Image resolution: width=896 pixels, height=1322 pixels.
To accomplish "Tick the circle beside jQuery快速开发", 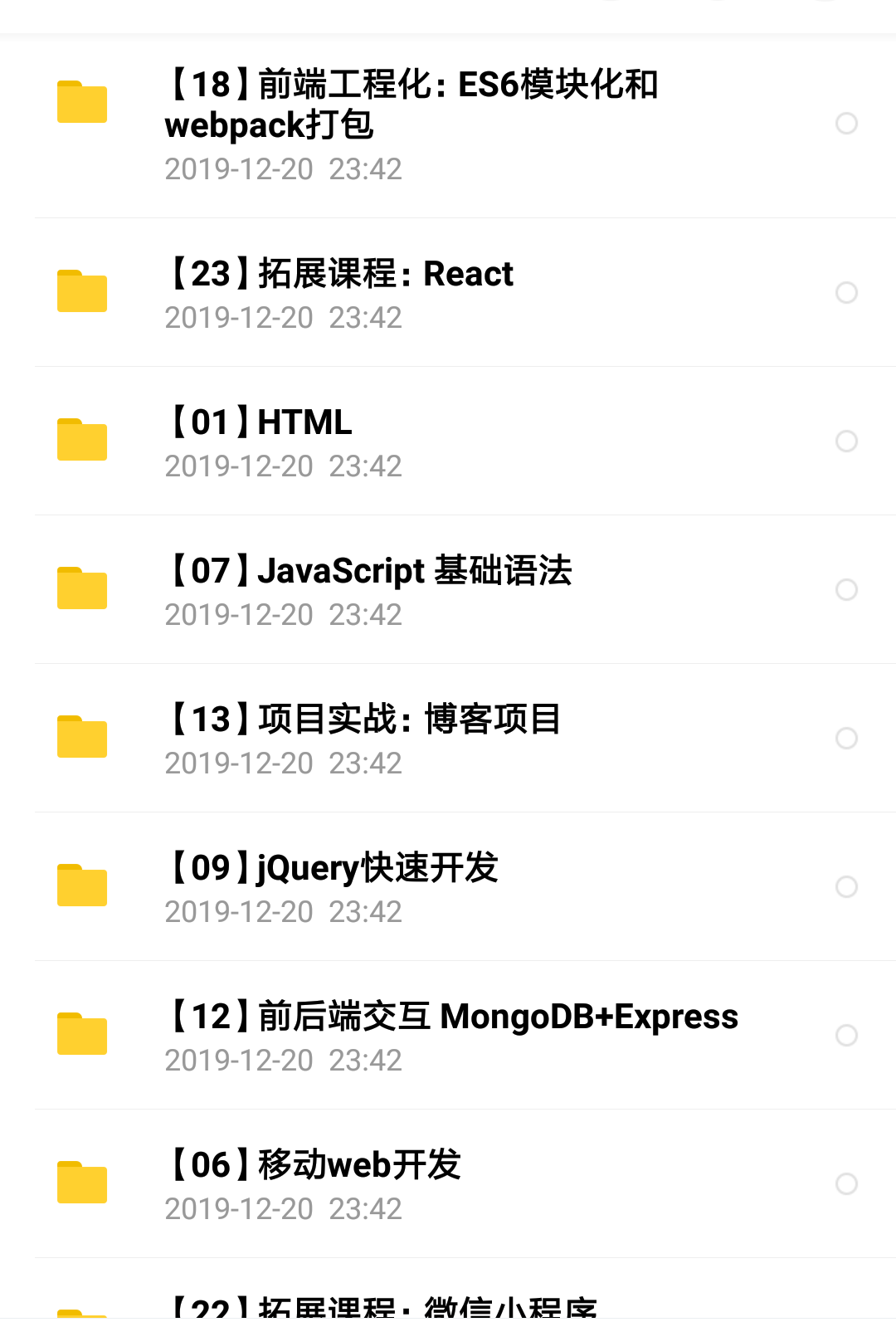I will pyautogui.click(x=846, y=887).
